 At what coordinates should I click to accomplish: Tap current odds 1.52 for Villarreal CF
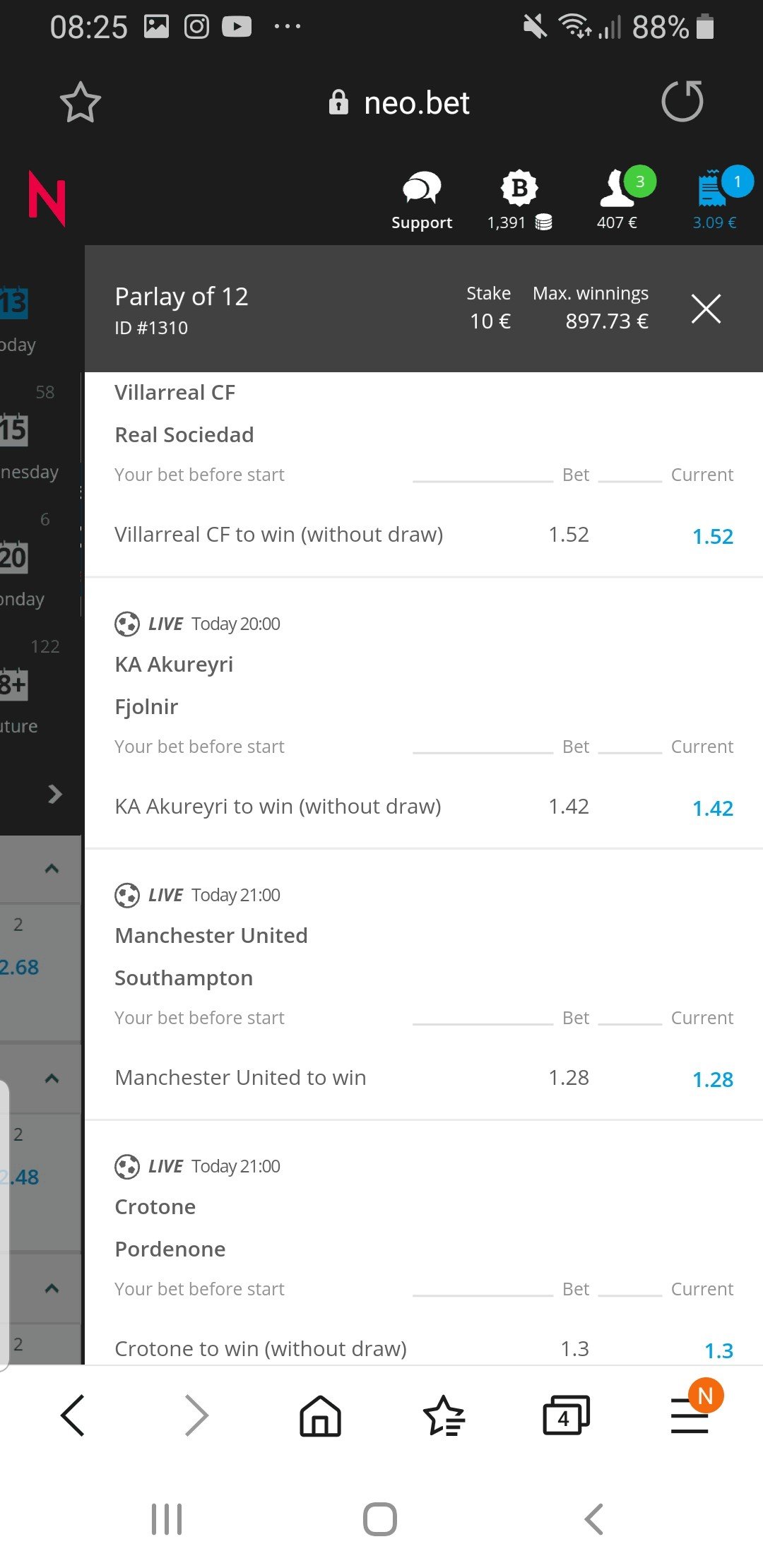712,536
